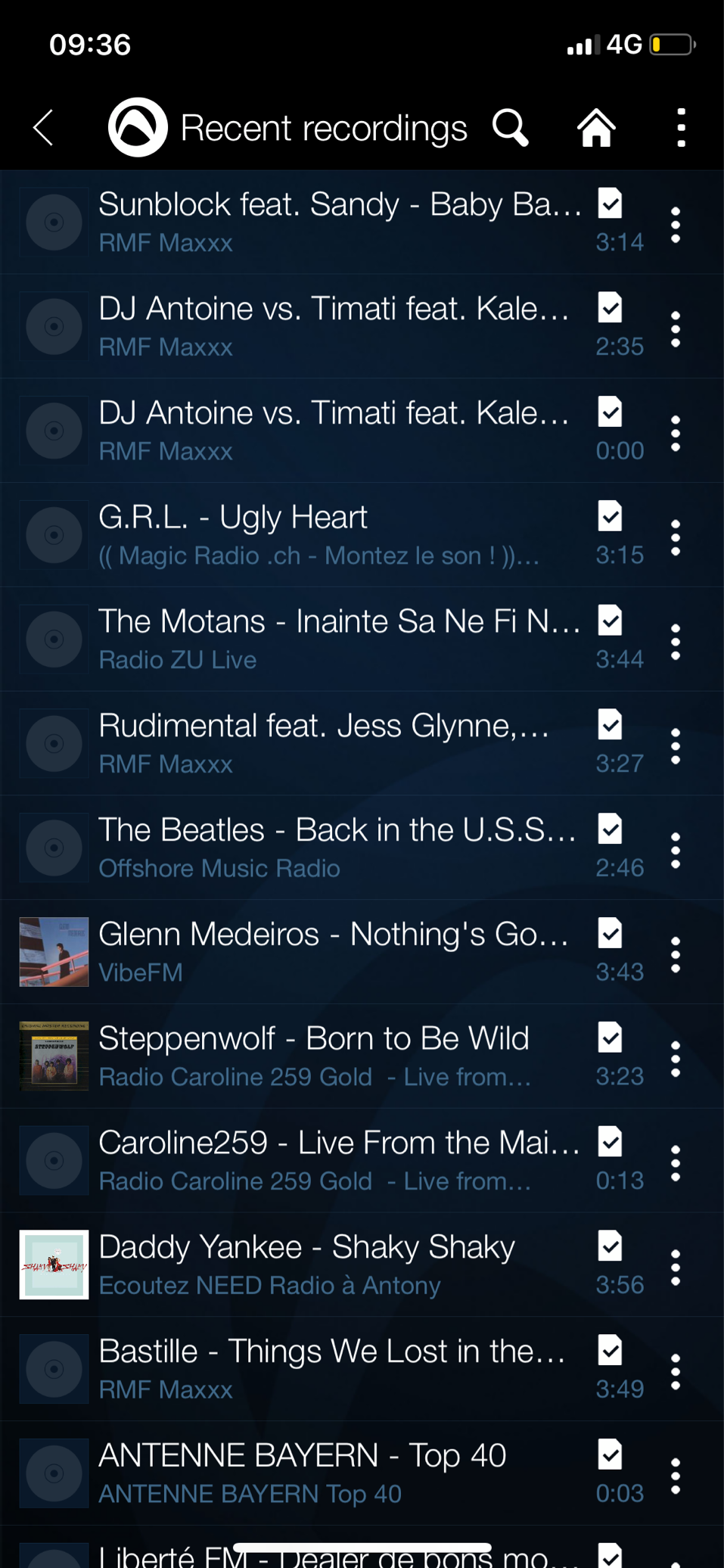Go back using the header arrow

44,127
